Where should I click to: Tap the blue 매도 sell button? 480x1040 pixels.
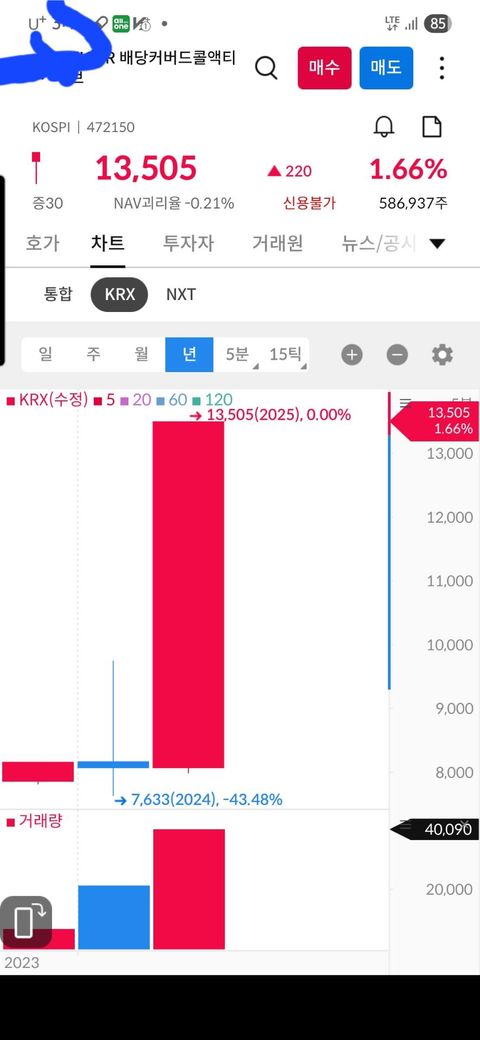pyautogui.click(x=386, y=68)
